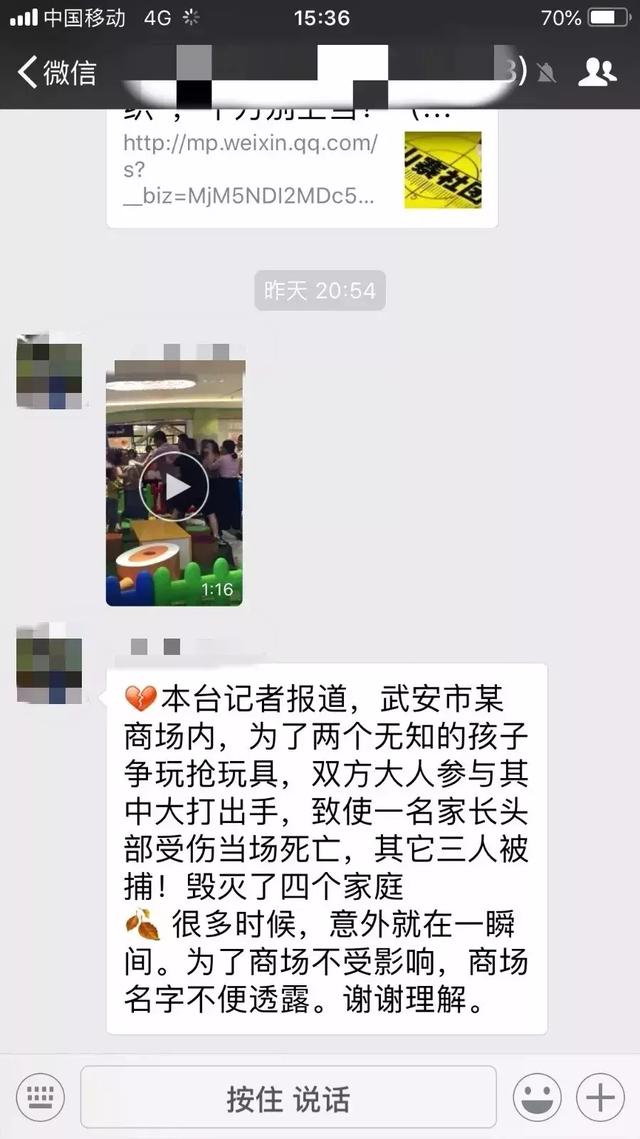Open the video sender's avatar profile
Screen dimensions: 640x1139
pyautogui.click(x=49, y=372)
